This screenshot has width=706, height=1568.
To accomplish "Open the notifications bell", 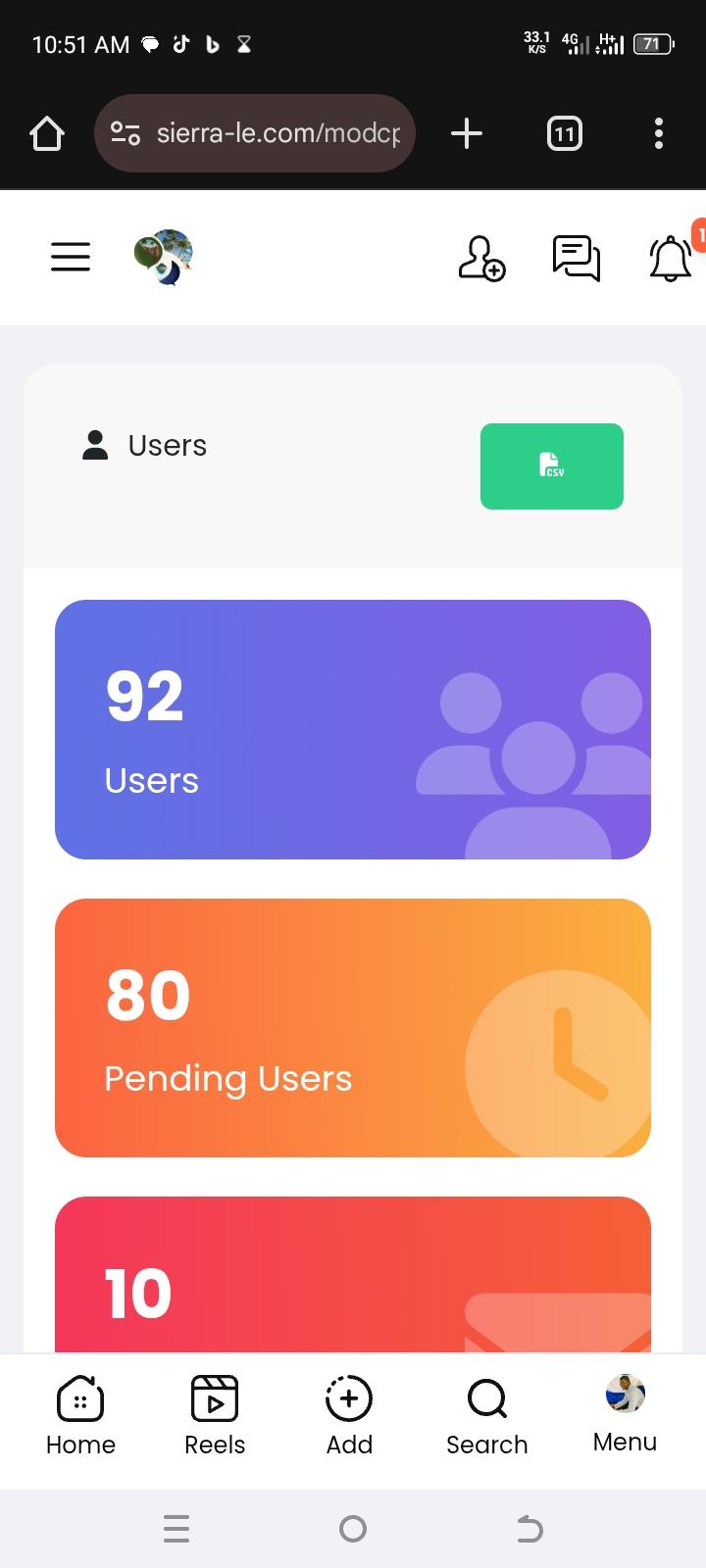I will click(671, 258).
